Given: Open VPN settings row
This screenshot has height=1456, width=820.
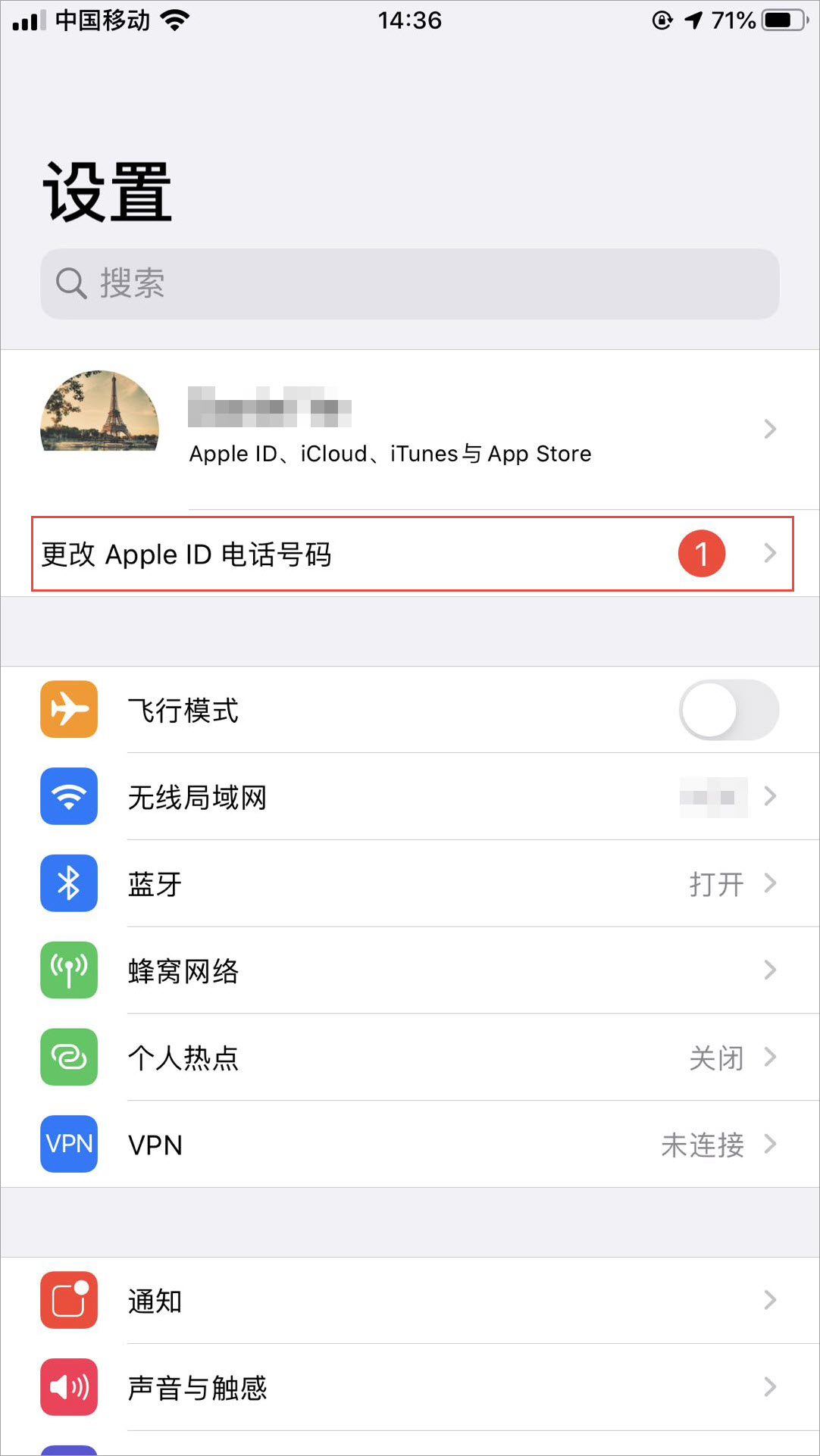Looking at the screenshot, I should 409,1144.
